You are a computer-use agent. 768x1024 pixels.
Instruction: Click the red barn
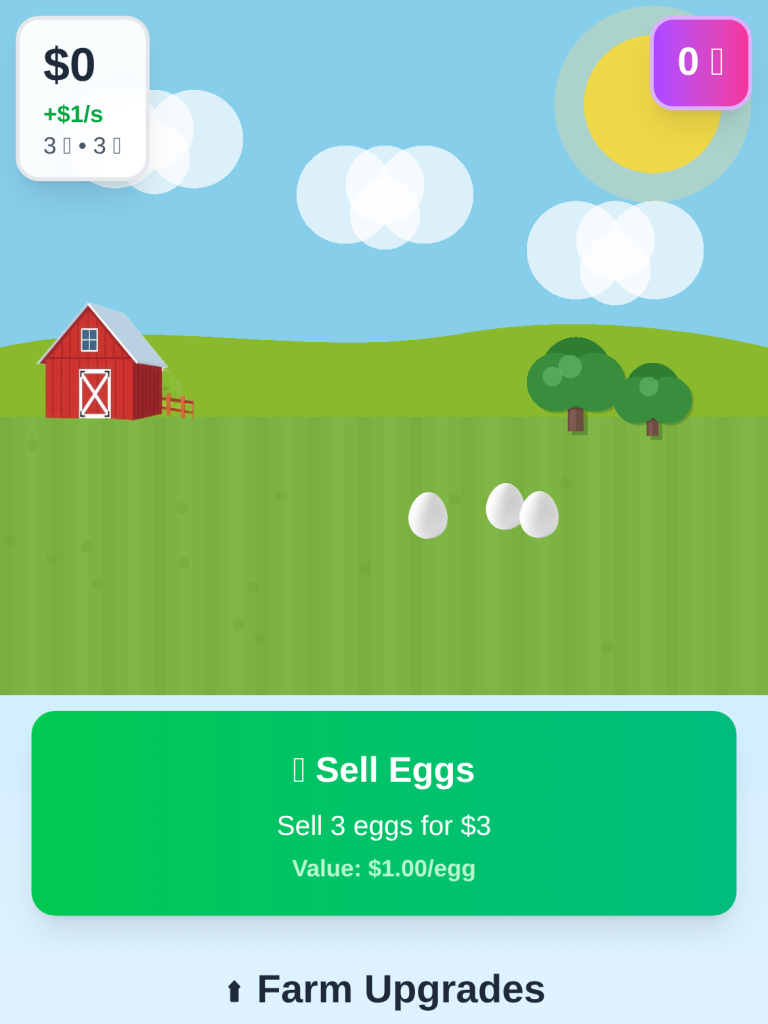pos(100,370)
